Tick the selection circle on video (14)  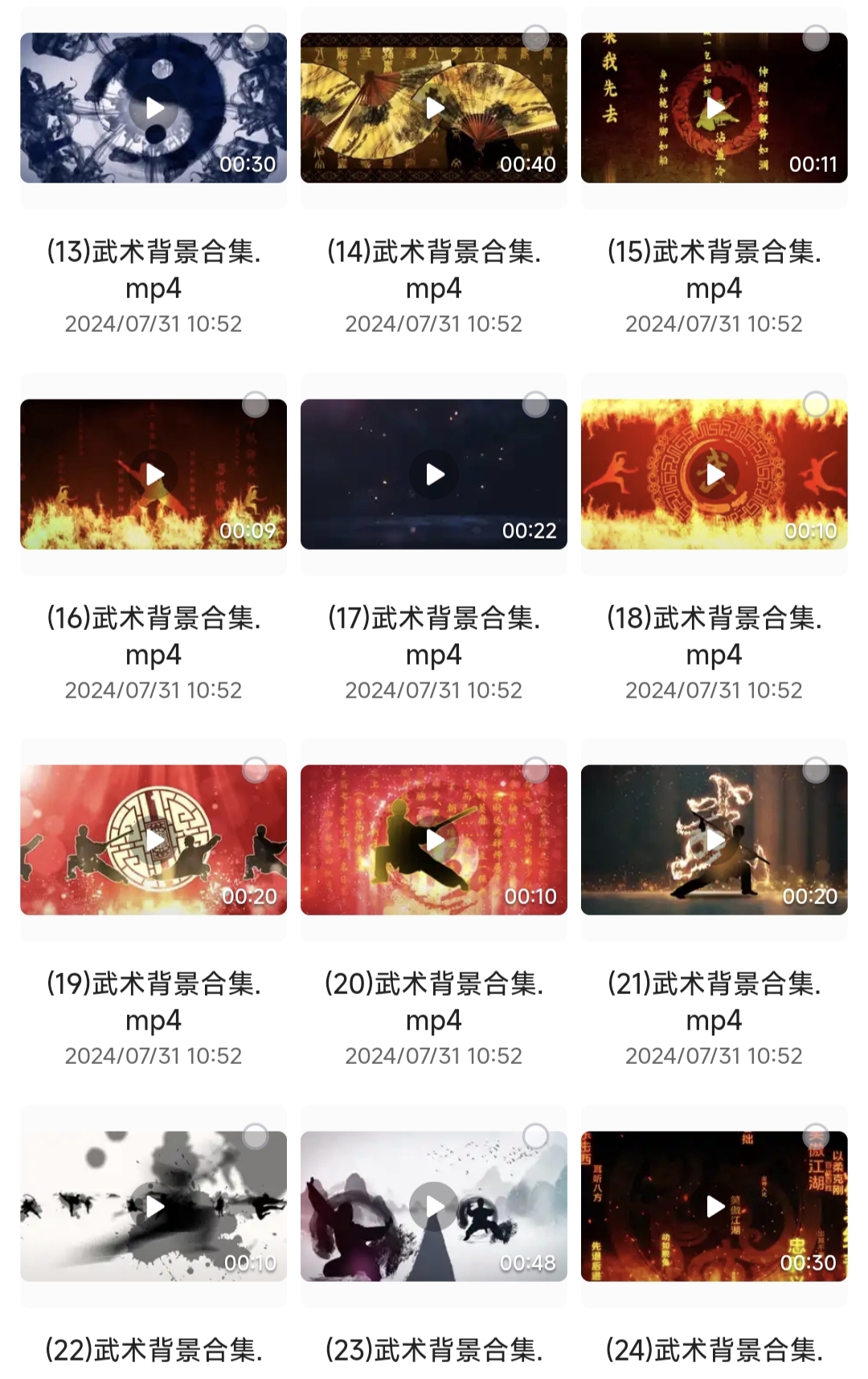tap(535, 38)
